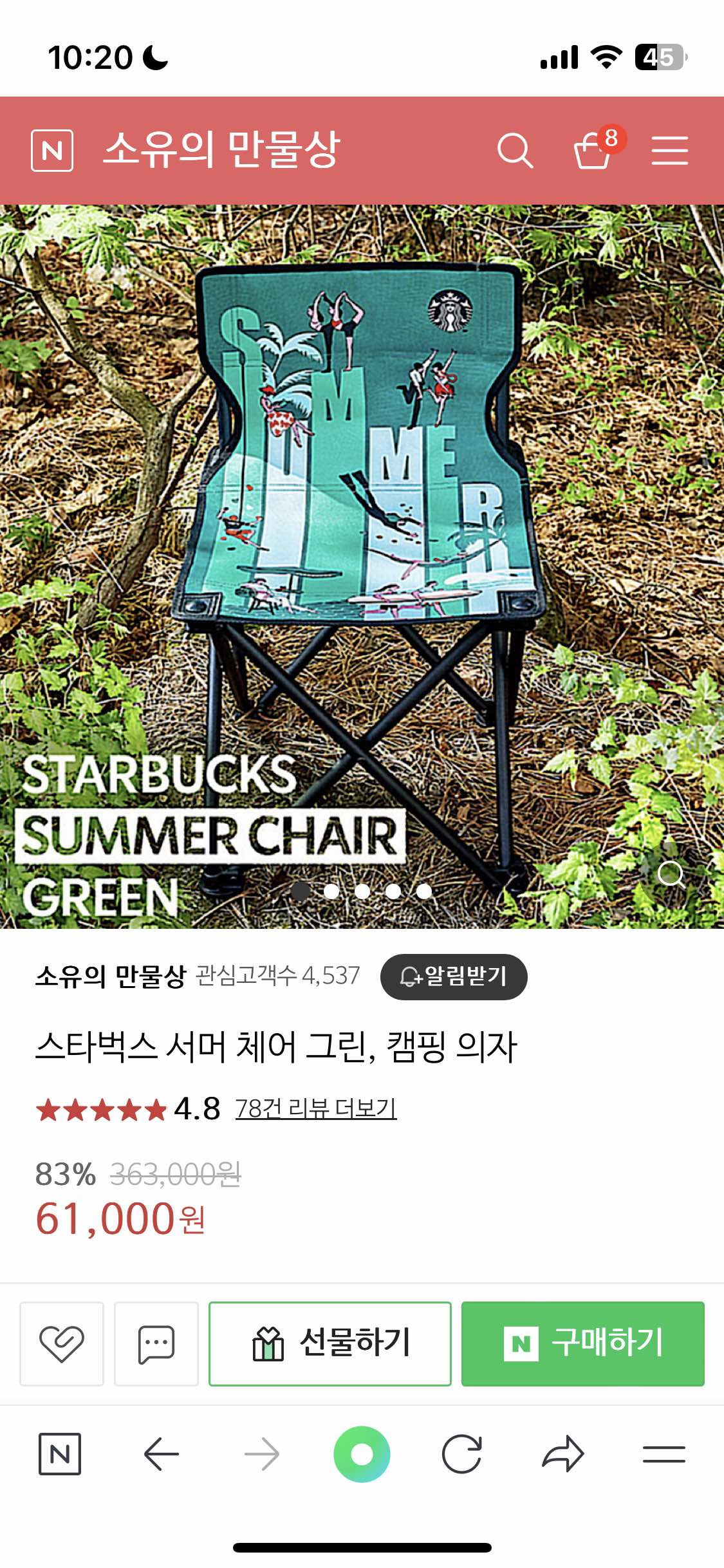Image resolution: width=724 pixels, height=1568 pixels.
Task: Tap the Naver N logo in the header
Action: click(52, 151)
